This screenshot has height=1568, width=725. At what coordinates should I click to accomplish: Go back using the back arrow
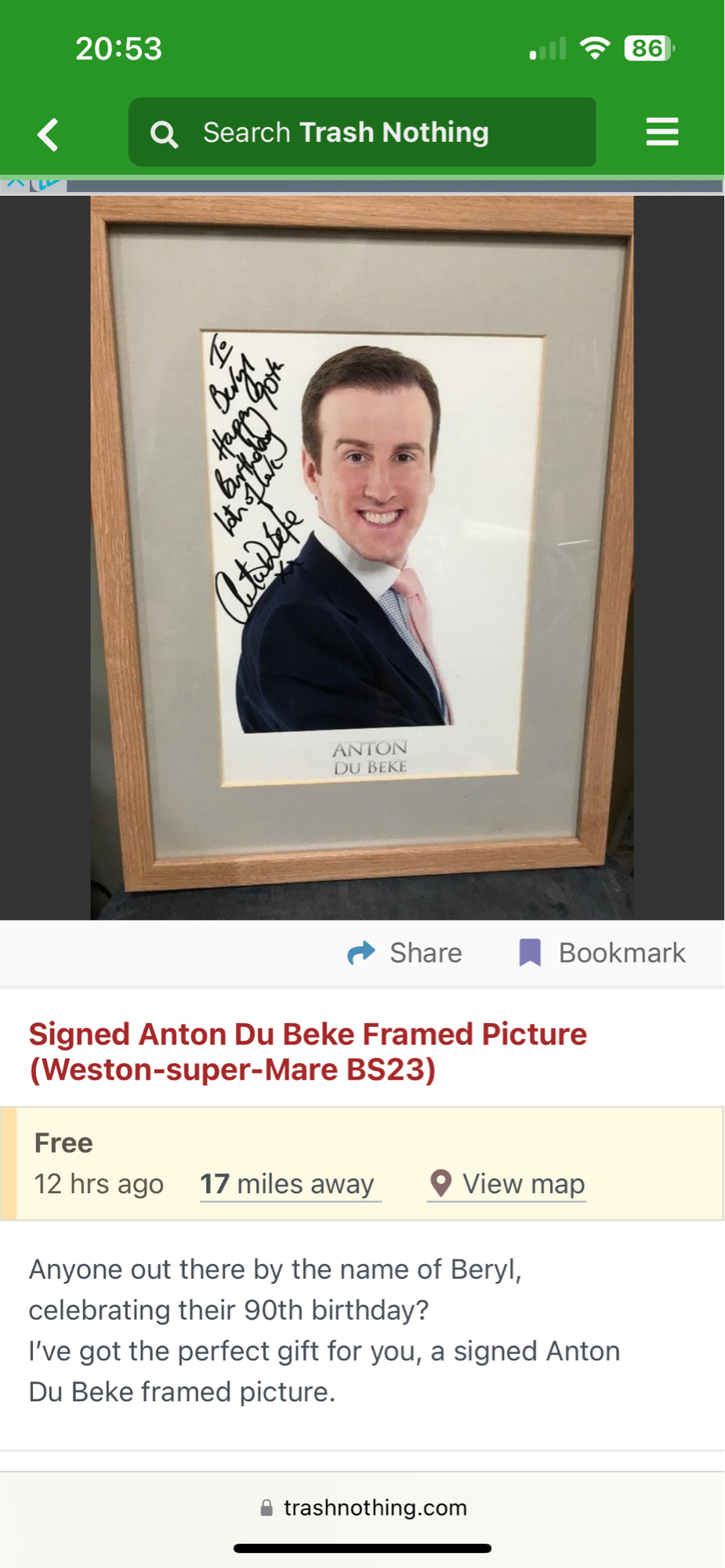tap(49, 134)
